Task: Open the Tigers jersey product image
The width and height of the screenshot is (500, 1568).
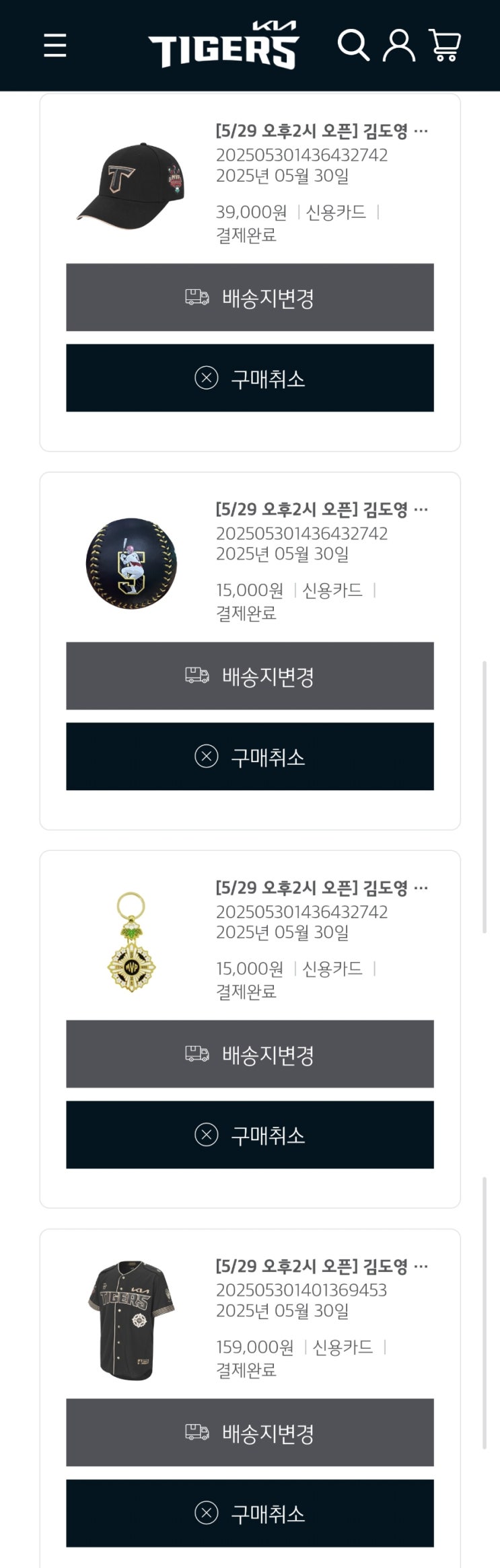Action: (x=131, y=1320)
